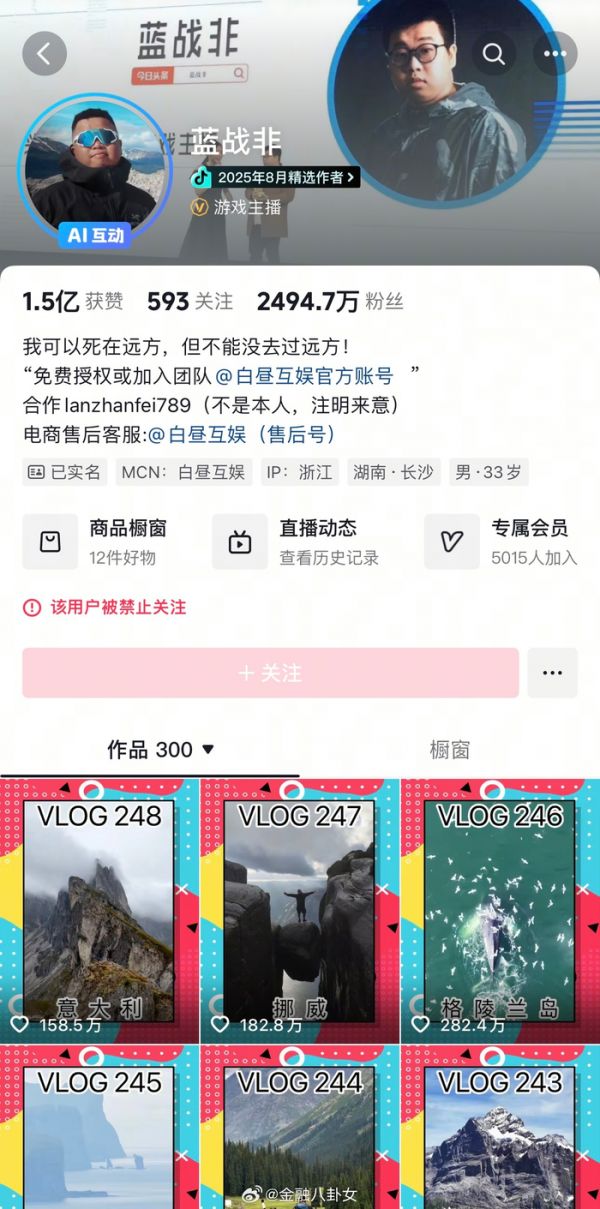The height and width of the screenshot is (1209, 600).
Task: Open the VLOG 245 video
Action: coord(99,1130)
